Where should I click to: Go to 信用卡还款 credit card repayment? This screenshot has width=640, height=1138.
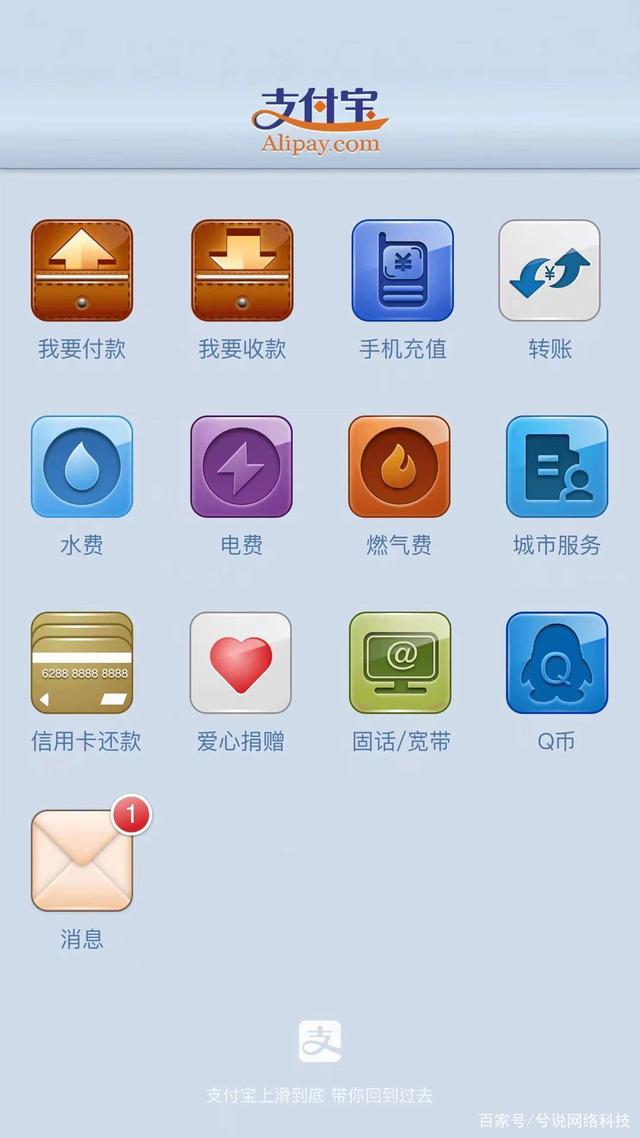tap(82, 662)
